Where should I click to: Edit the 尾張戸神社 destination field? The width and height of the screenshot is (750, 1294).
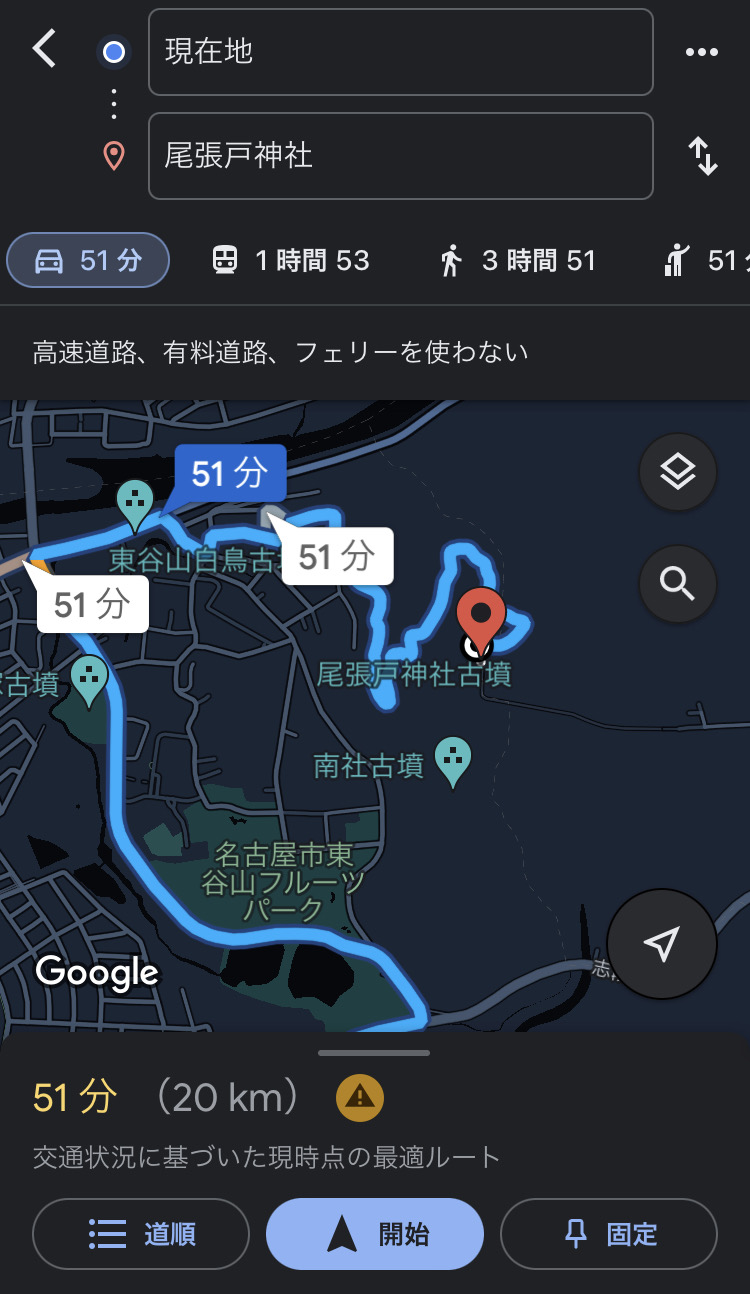pyautogui.click(x=400, y=156)
